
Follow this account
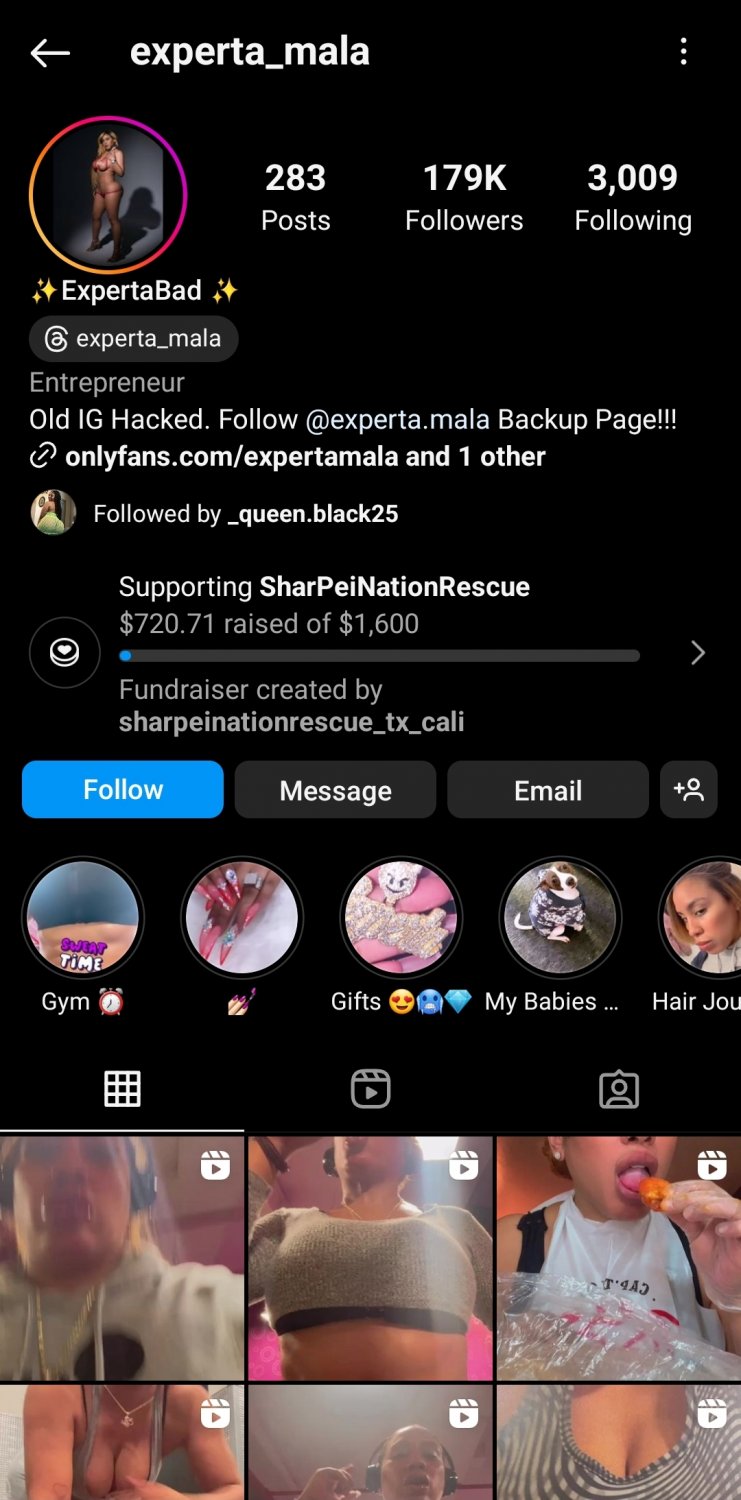(123, 790)
